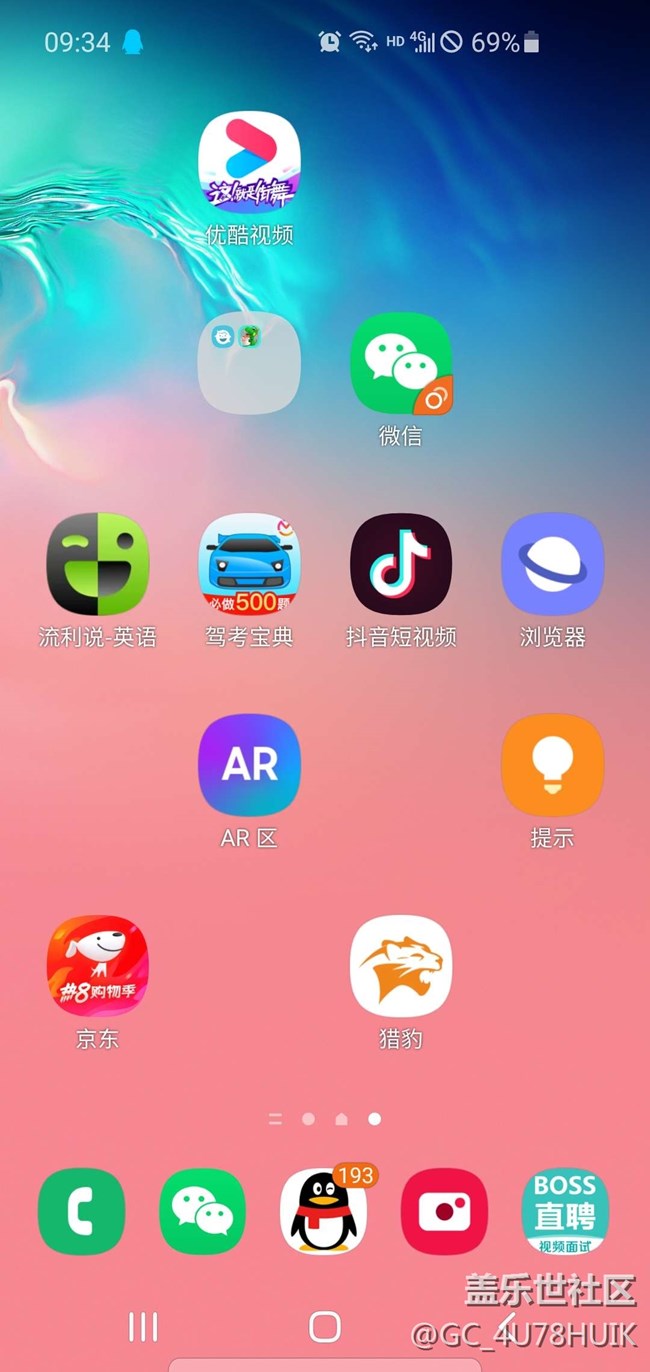Open BOSS直聘 app in the dock

[x=565, y=1211]
